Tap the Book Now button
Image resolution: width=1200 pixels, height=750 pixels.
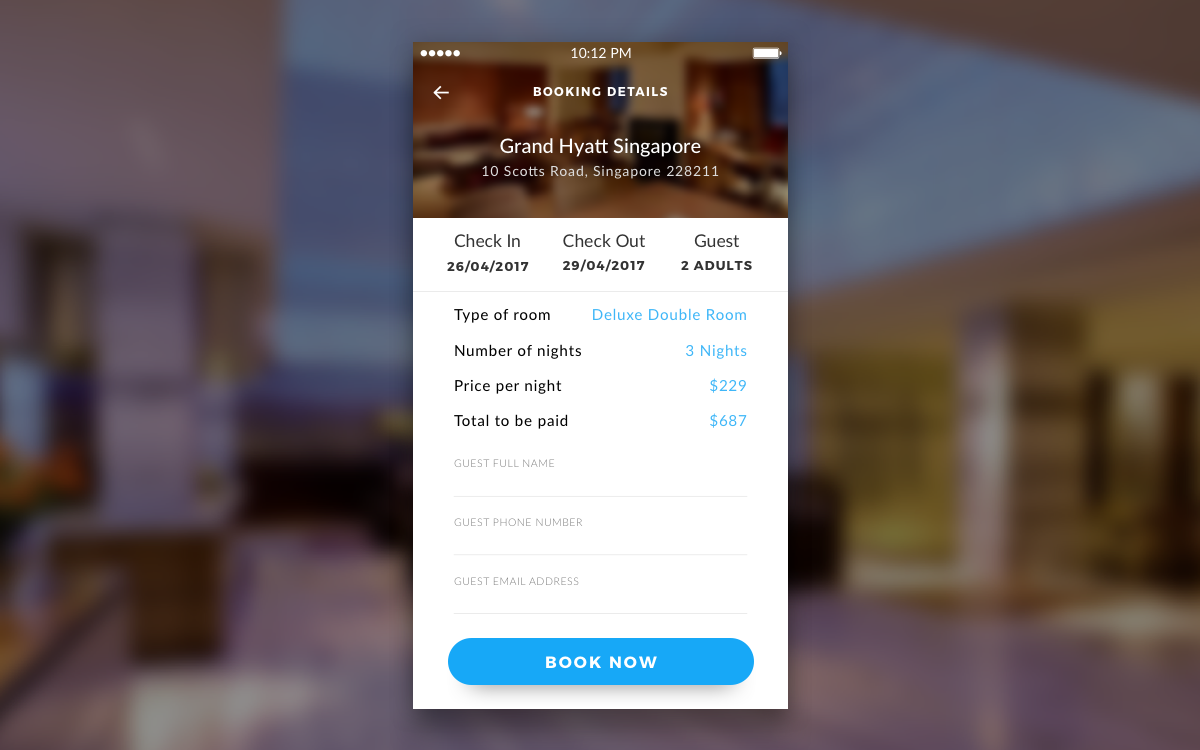pos(600,662)
